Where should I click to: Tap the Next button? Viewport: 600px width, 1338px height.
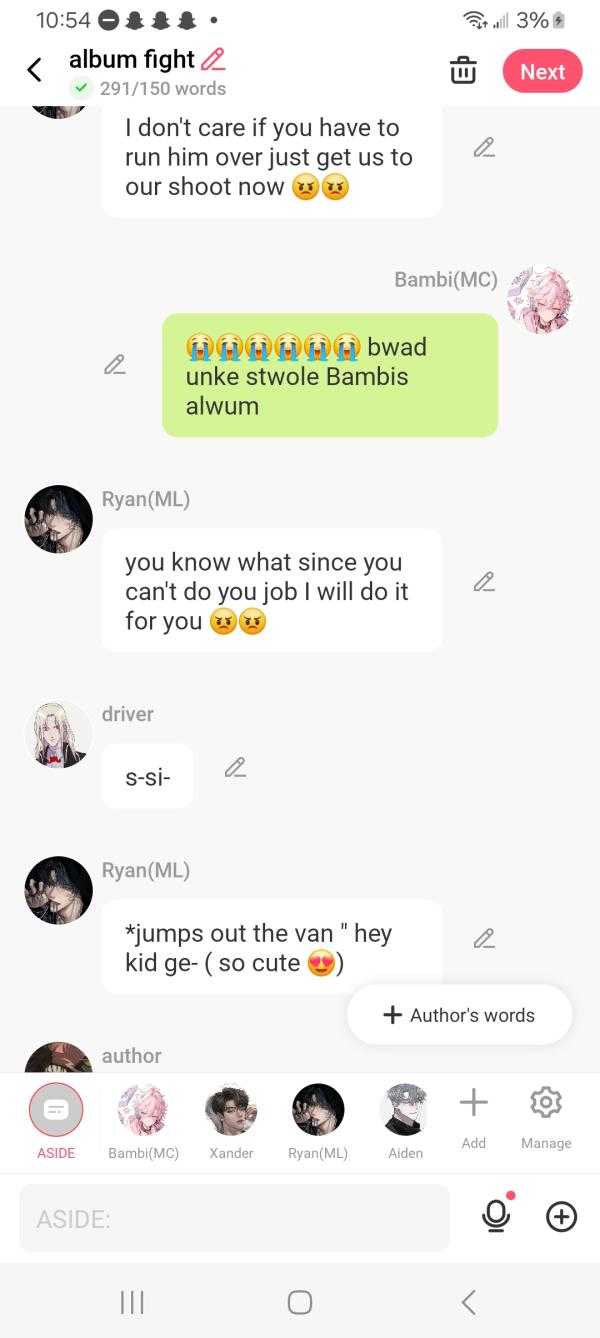542,72
